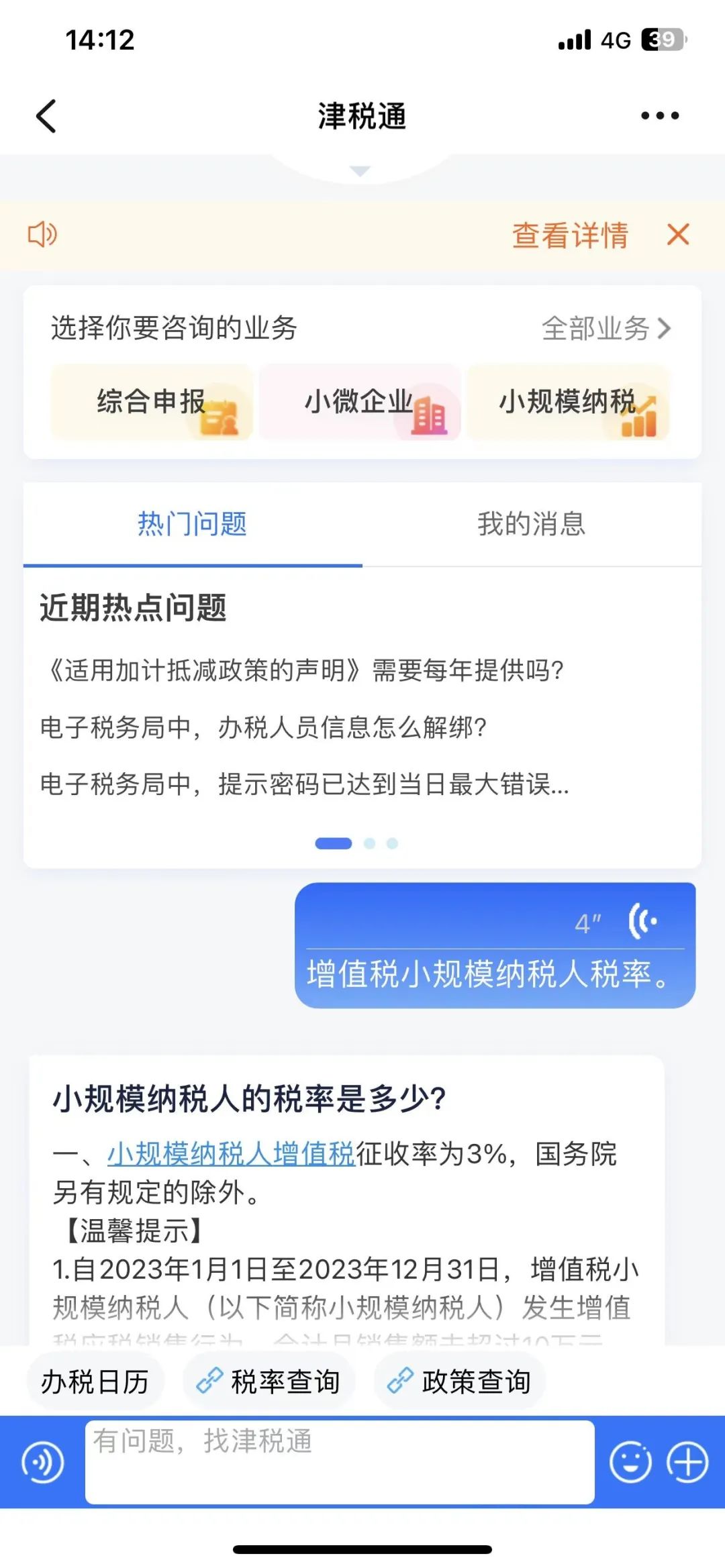This screenshot has width=725, height=1568.
Task: Tap the 有问题，找津税通 input field
Action: coord(340,1462)
